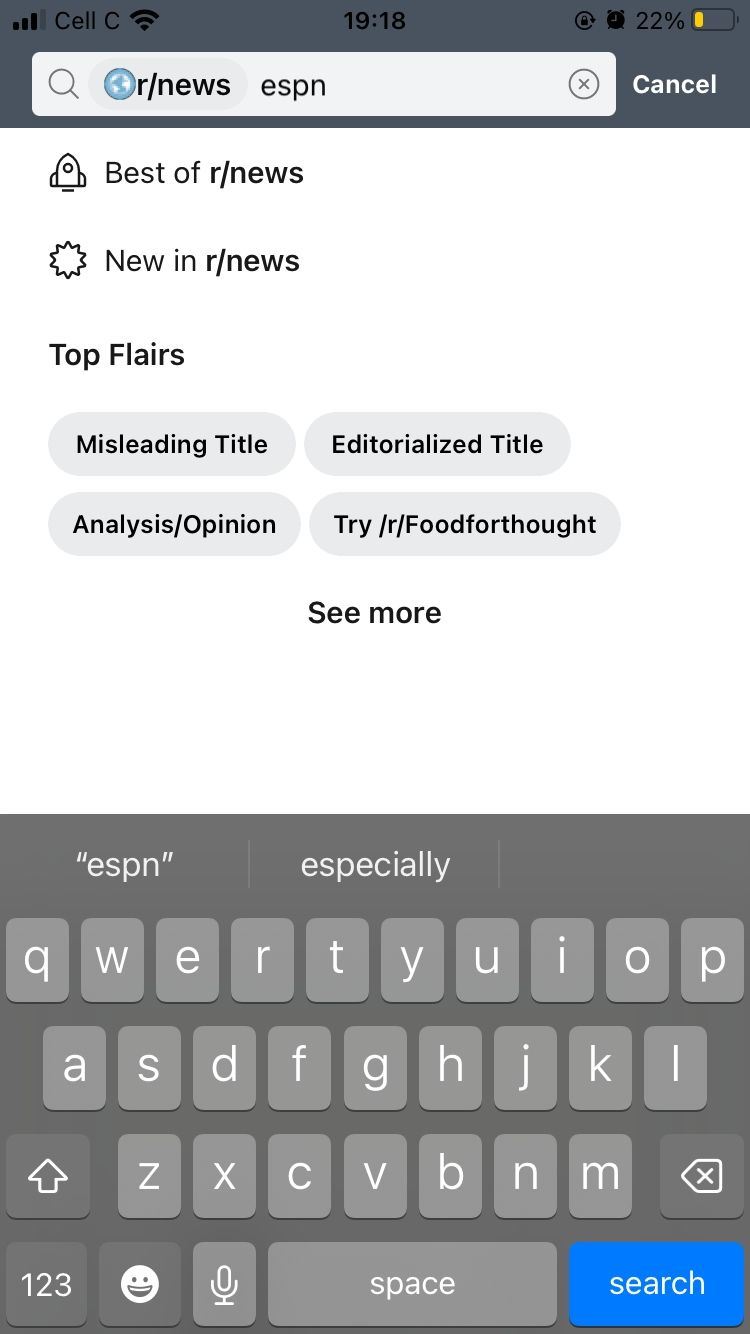Choose the "espn" autocomplete suggestion
Viewport: 750px width, 1334px height.
[x=124, y=864]
